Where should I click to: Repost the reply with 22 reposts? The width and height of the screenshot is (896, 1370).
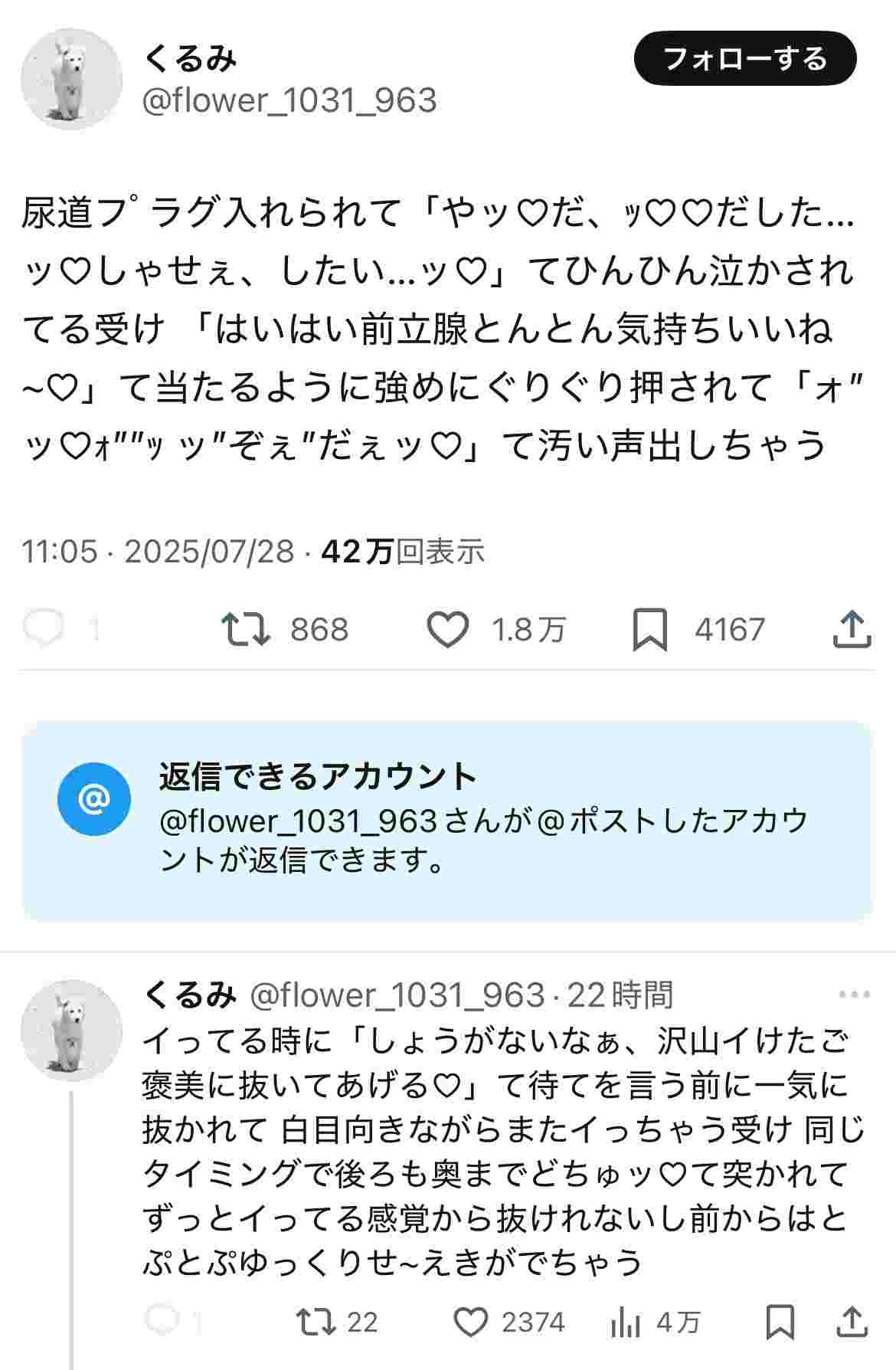pos(316,1322)
